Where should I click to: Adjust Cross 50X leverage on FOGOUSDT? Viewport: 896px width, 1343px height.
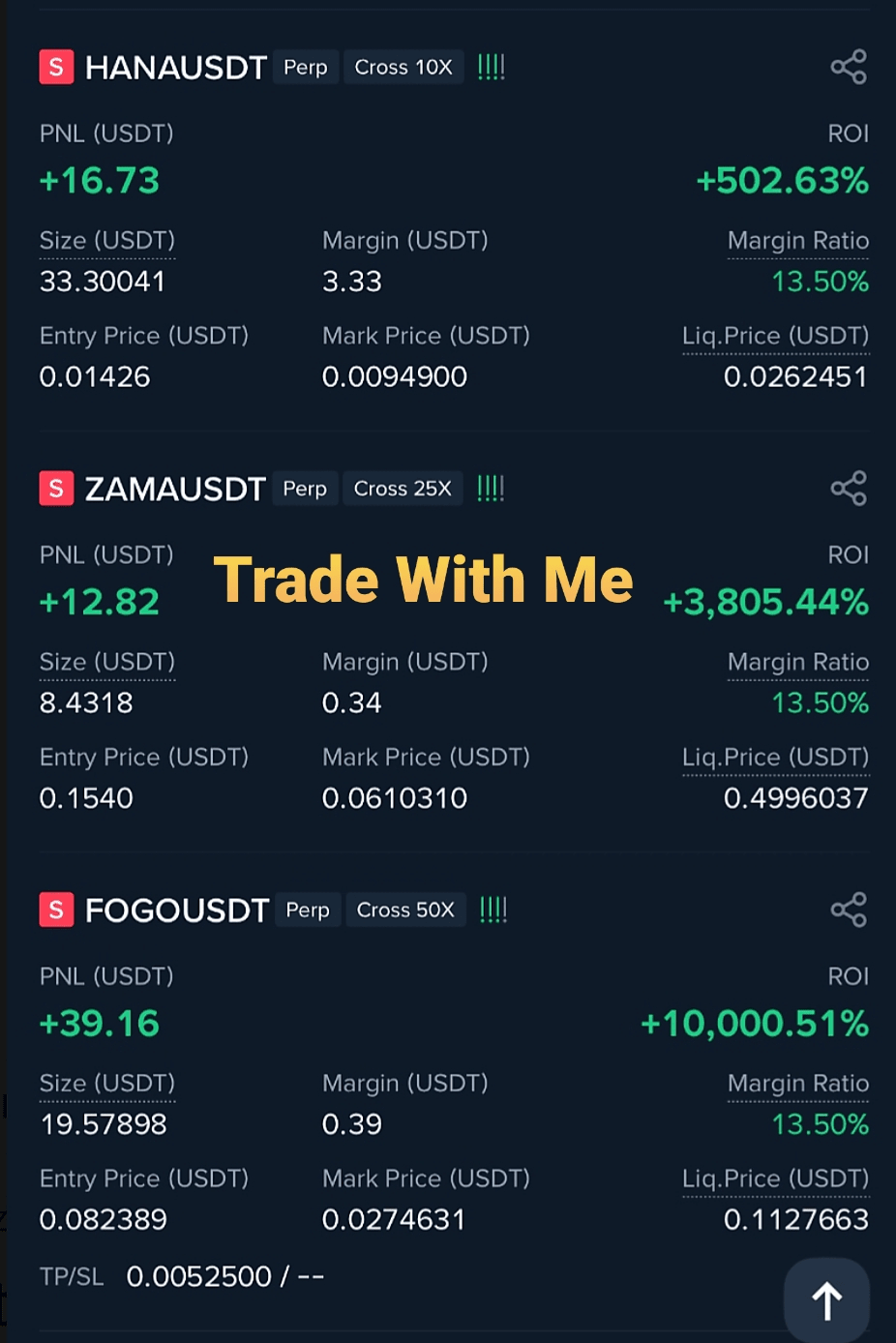pos(405,910)
